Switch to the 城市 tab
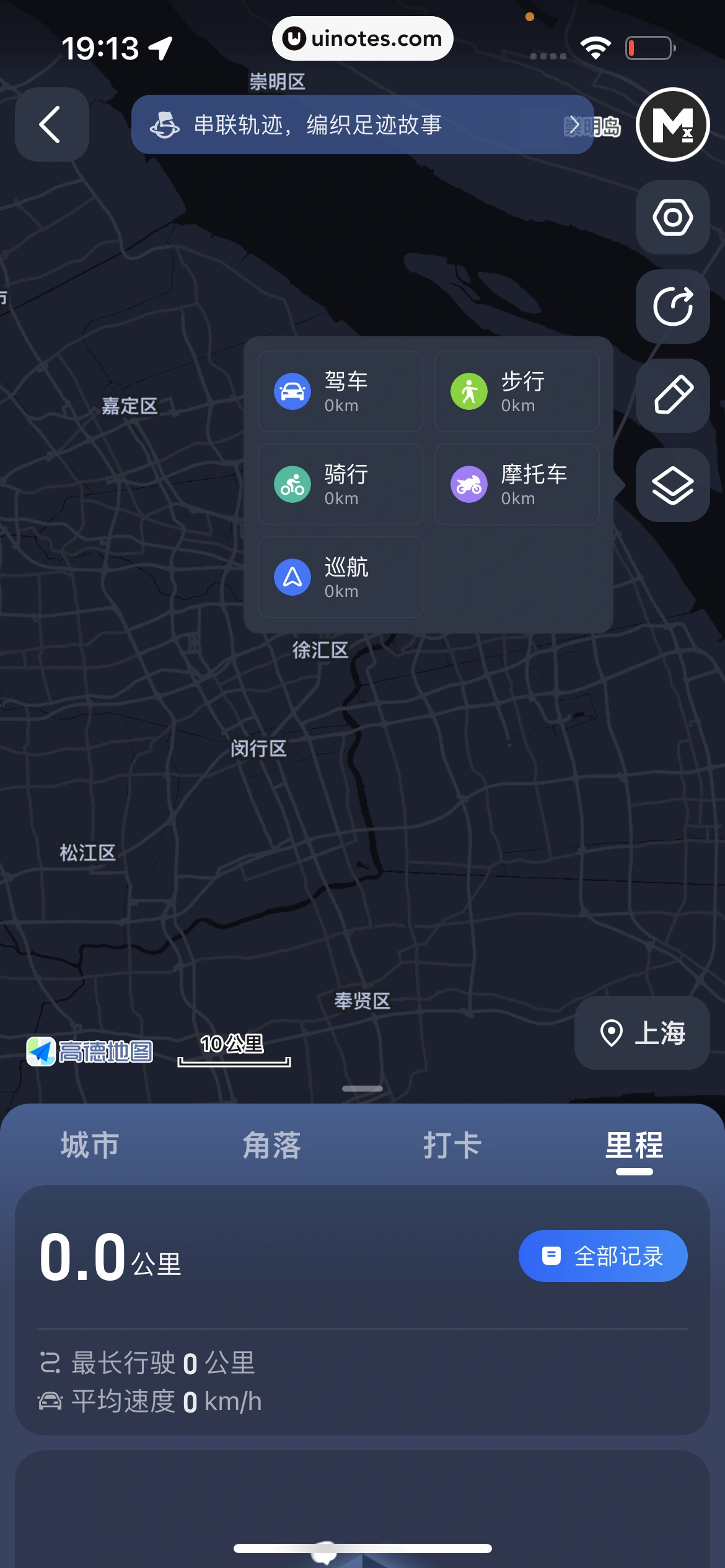Screen dimensions: 725x1568 tap(88, 1145)
